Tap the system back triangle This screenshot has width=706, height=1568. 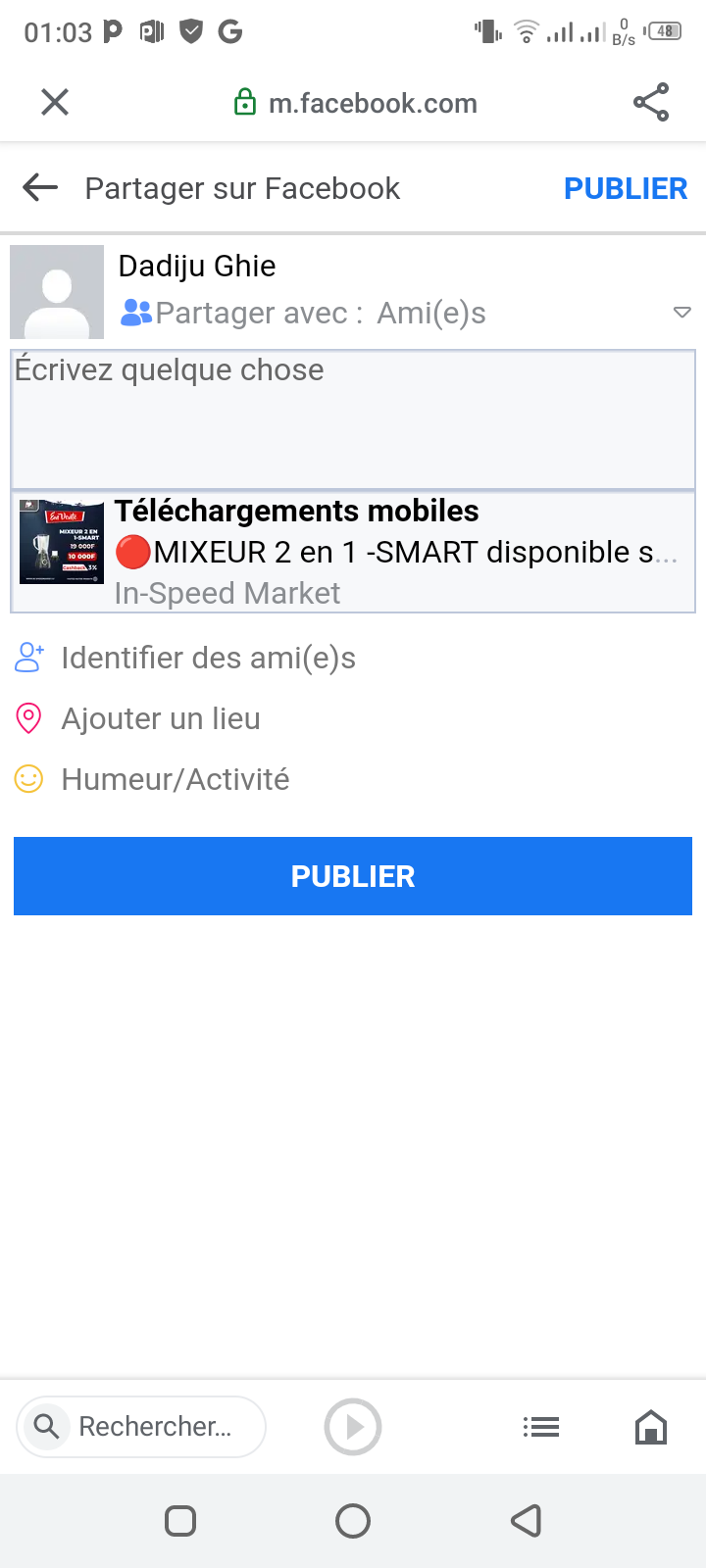(527, 1521)
